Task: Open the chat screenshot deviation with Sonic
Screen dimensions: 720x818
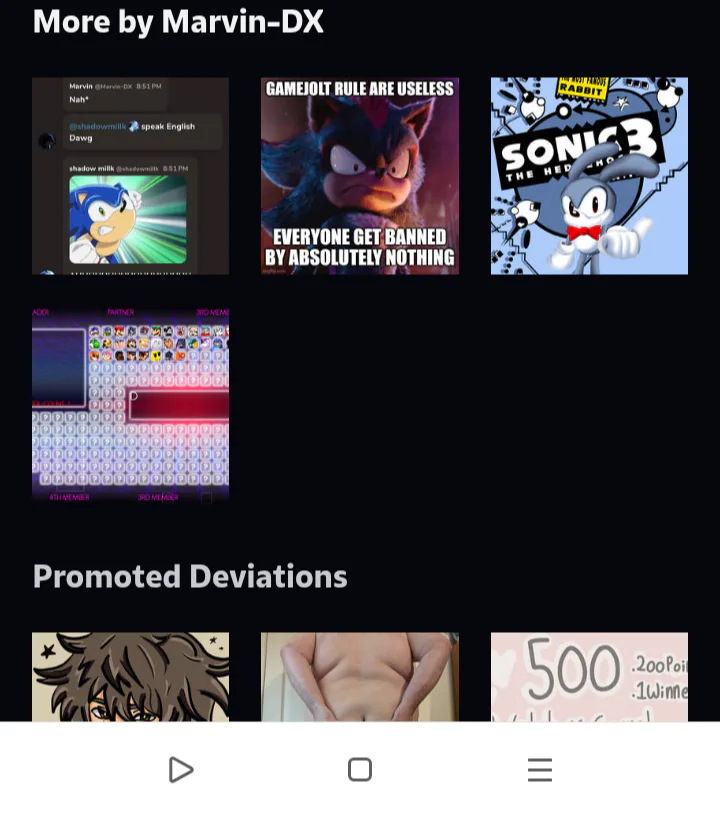Action: click(x=130, y=176)
